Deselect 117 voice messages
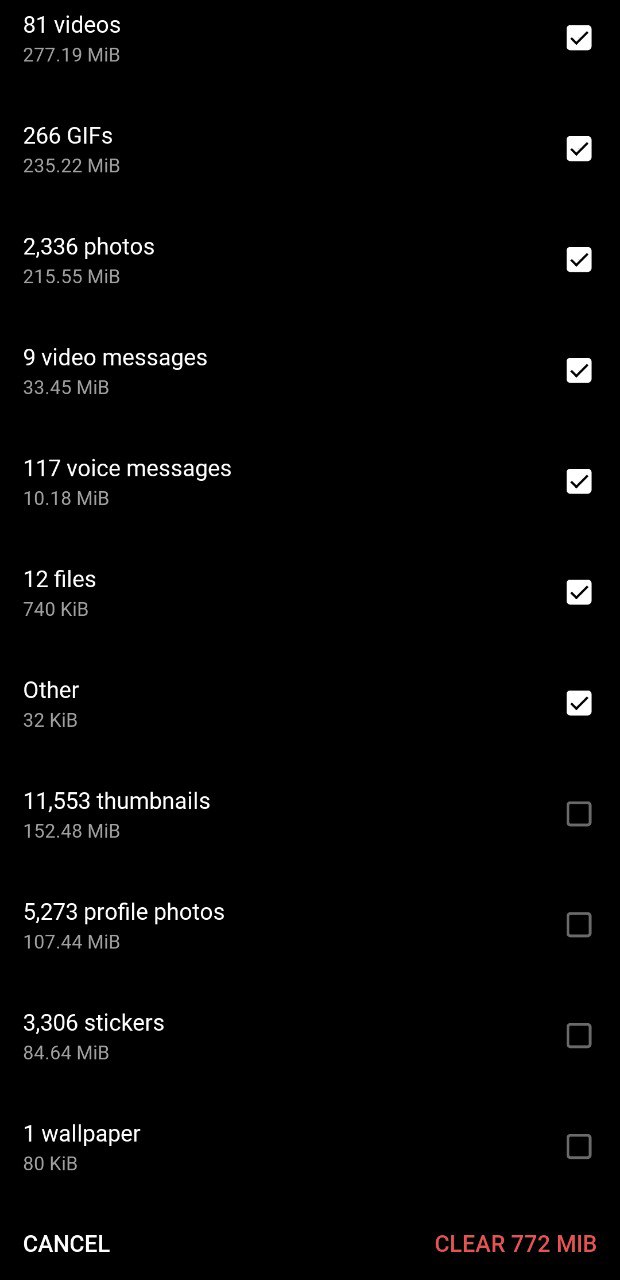Viewport: 620px width, 1280px height. coord(579,482)
